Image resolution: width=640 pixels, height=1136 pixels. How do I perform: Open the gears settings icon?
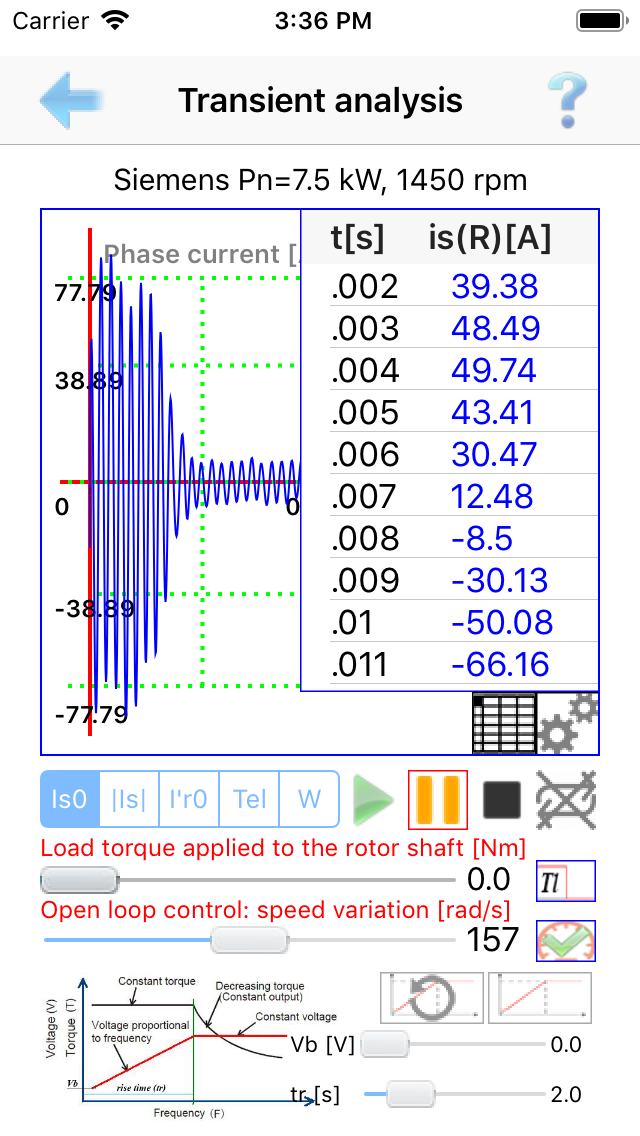coord(568,723)
